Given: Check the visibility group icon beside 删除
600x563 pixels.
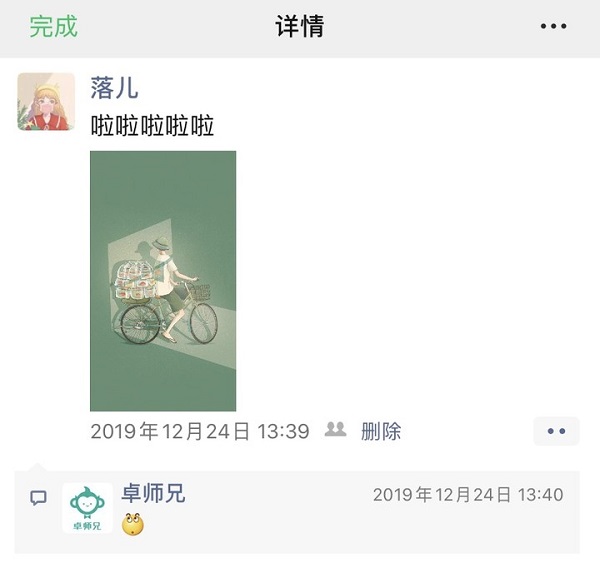Looking at the screenshot, I should coord(336,430).
